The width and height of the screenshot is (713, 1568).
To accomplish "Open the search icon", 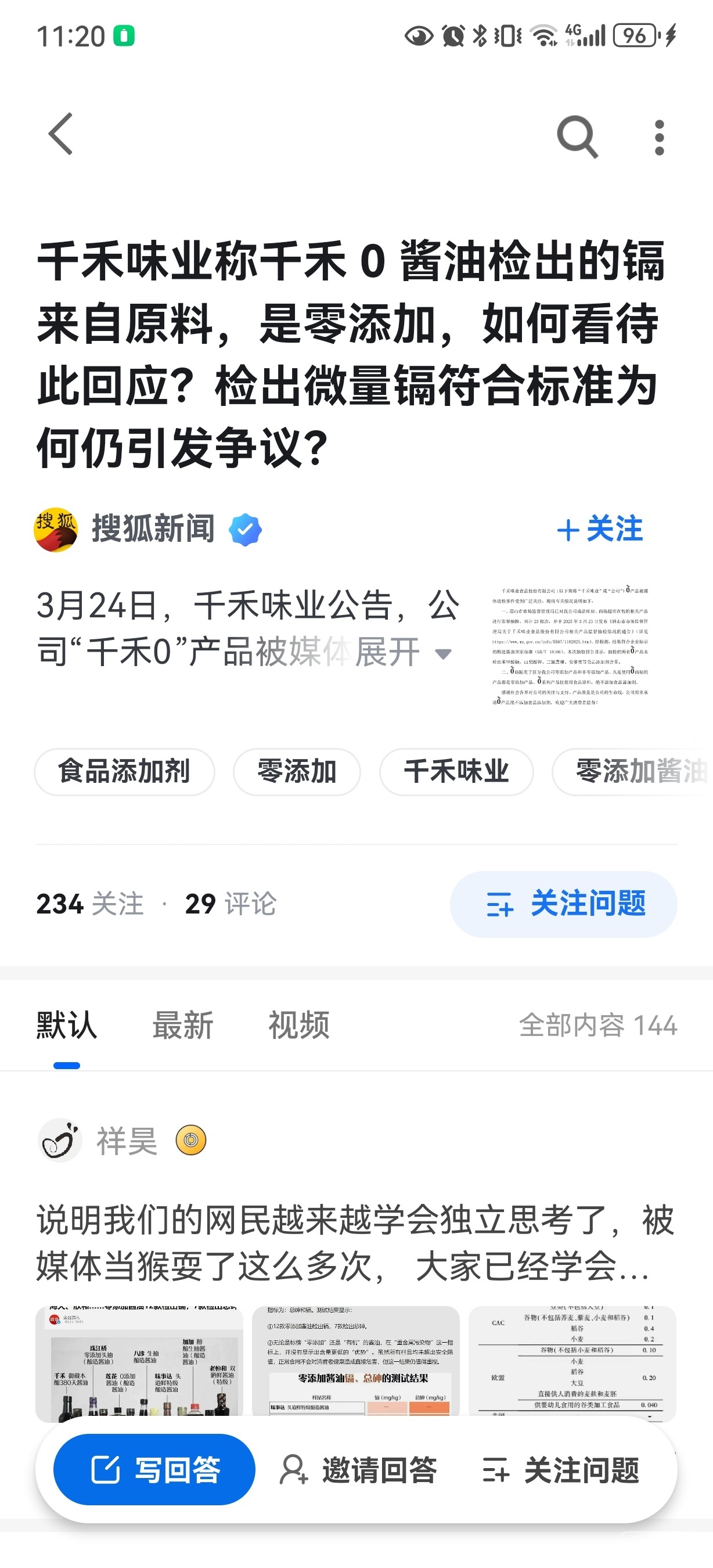I will tap(577, 136).
